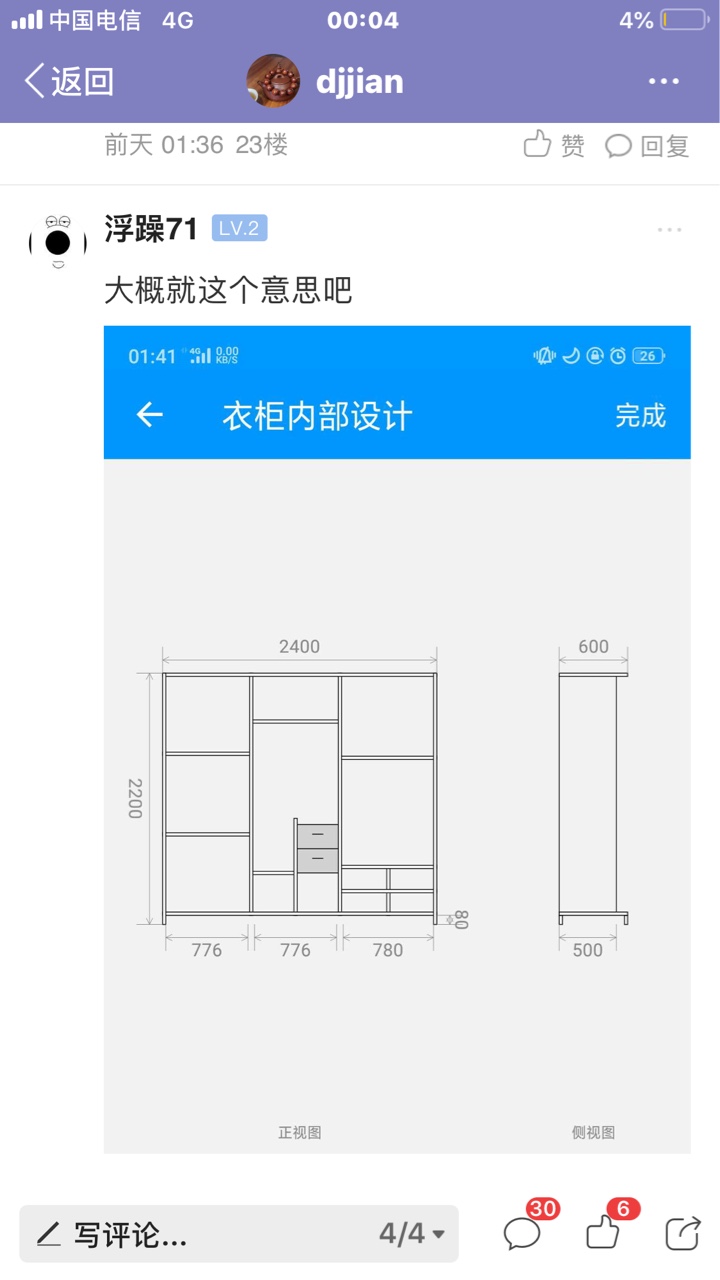Open the overflow menu on 浮躁71's post

(669, 230)
